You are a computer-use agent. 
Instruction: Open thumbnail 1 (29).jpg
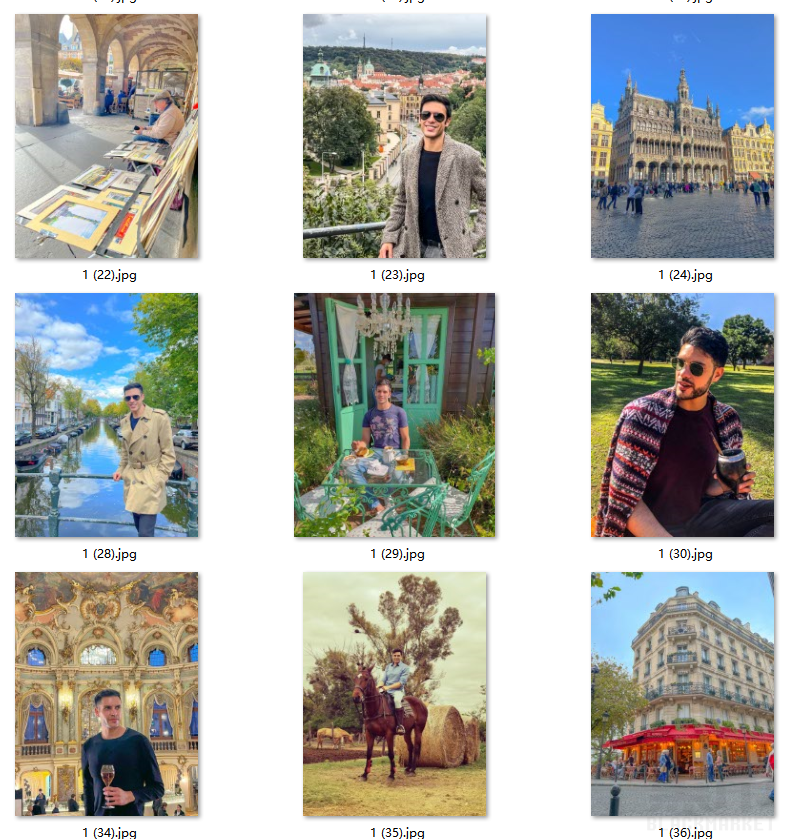coord(394,415)
